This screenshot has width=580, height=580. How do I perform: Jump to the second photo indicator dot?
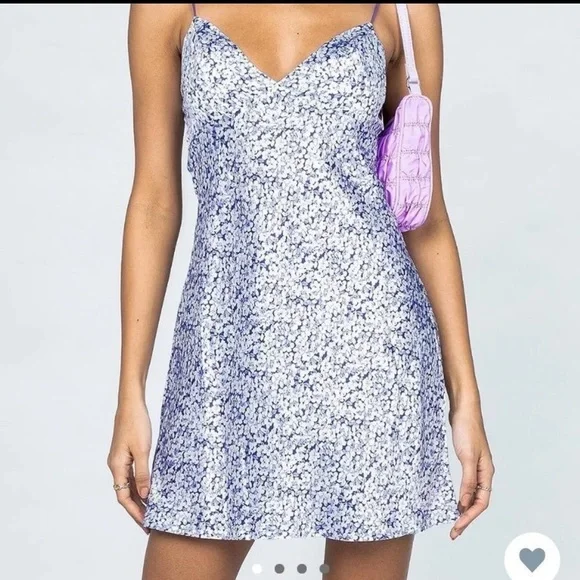click(280, 569)
